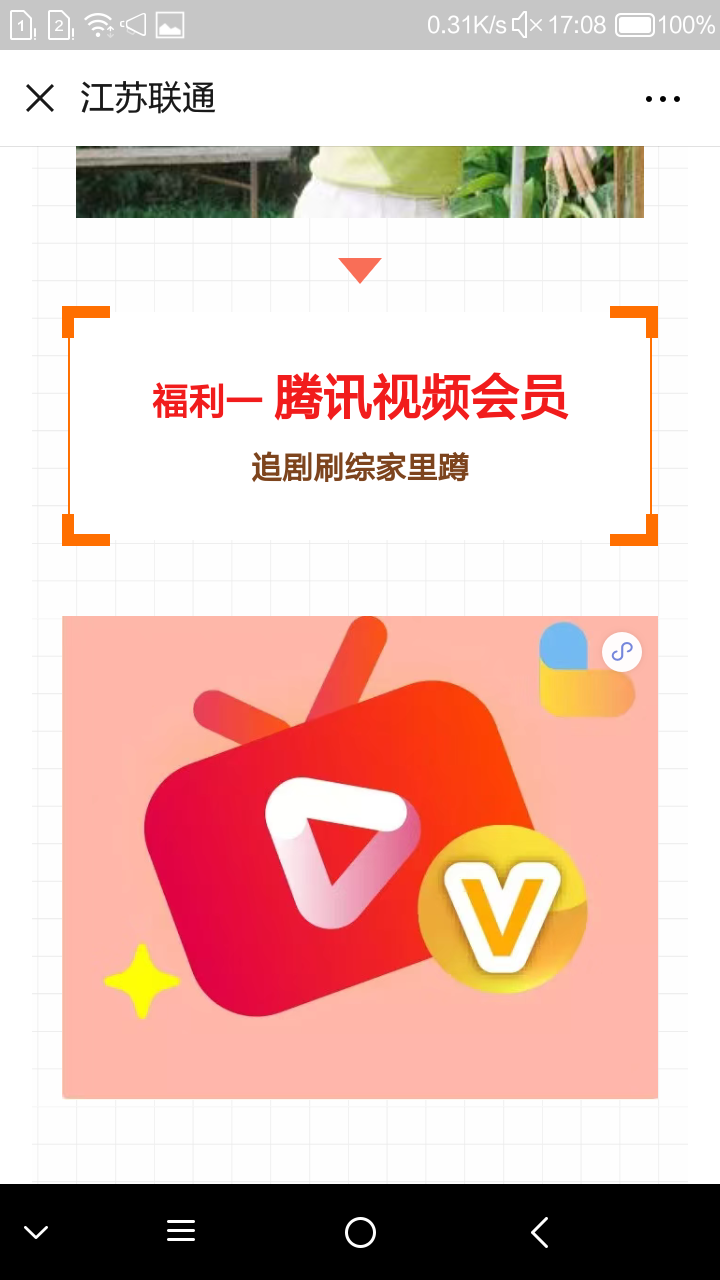Open the Tencent Video member mini-program card
Screen dimensions: 720x1280
[x=360, y=857]
